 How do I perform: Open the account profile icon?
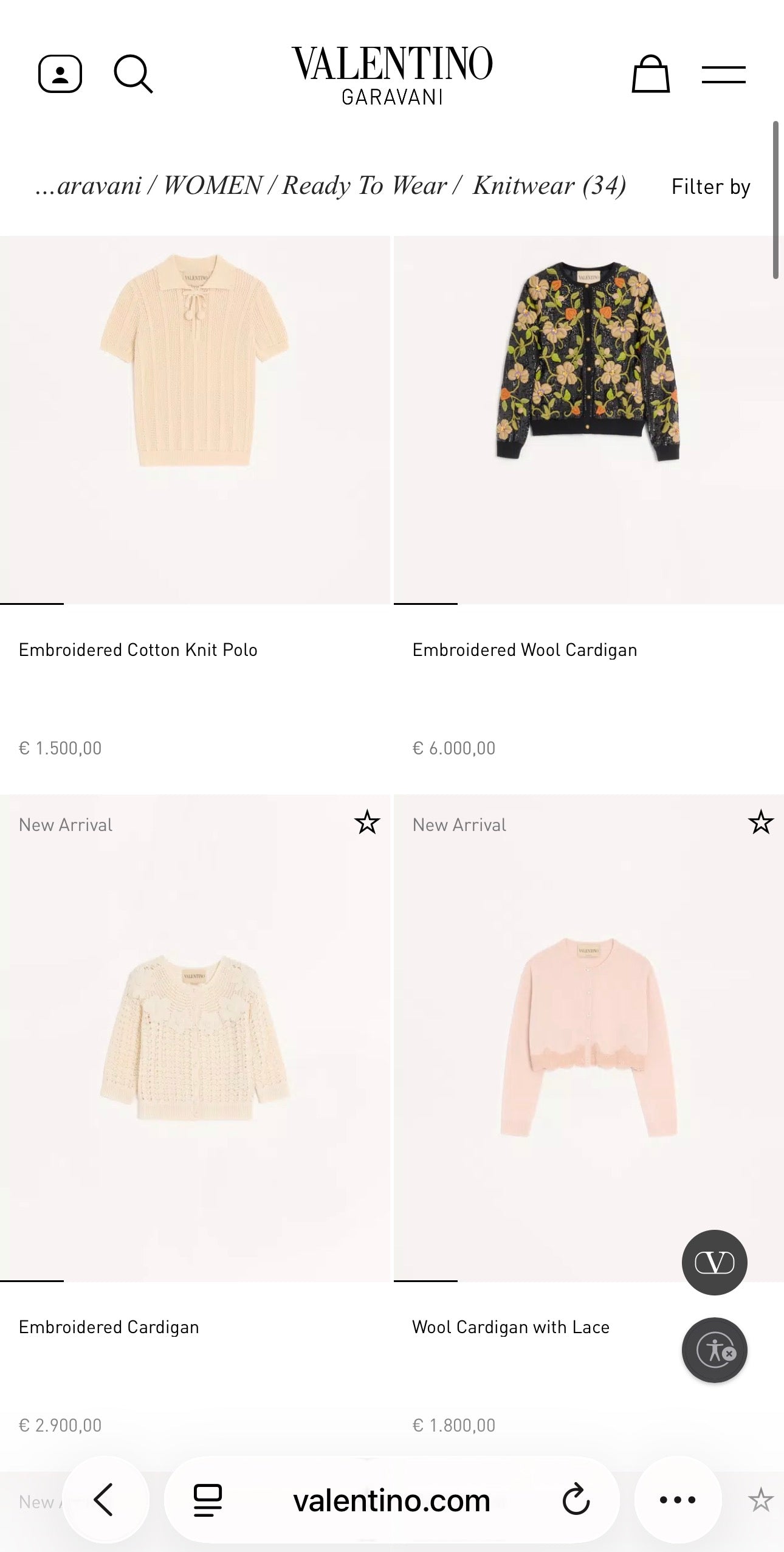[60, 74]
